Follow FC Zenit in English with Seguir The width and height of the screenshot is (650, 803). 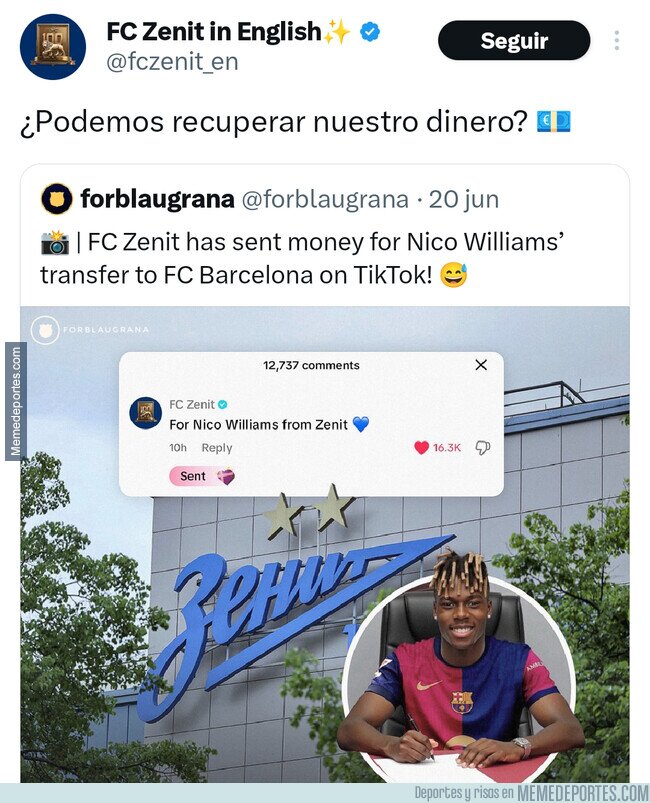tap(514, 40)
